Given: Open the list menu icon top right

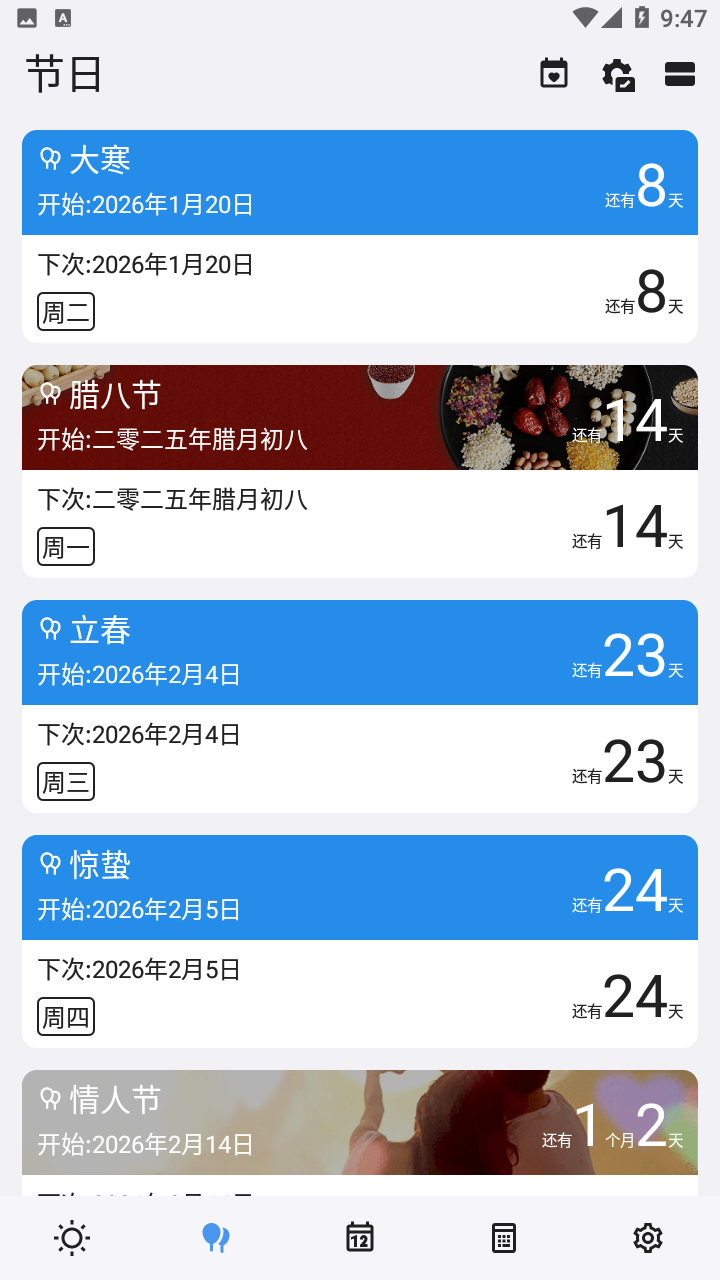Looking at the screenshot, I should tap(680, 74).
